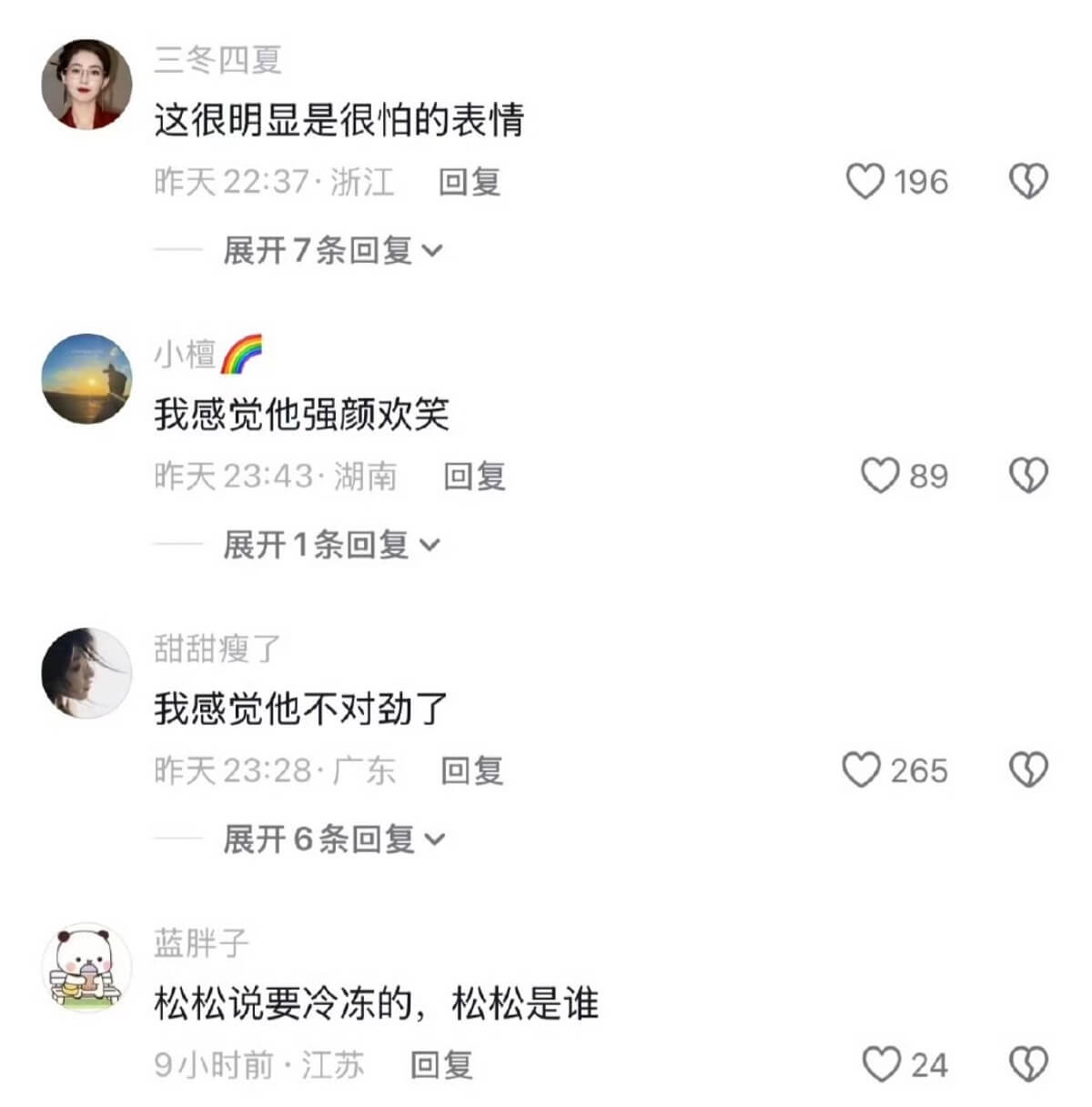Reply to 甜甜瘦了's comment
This screenshot has width=1092, height=1107.
coord(471,770)
